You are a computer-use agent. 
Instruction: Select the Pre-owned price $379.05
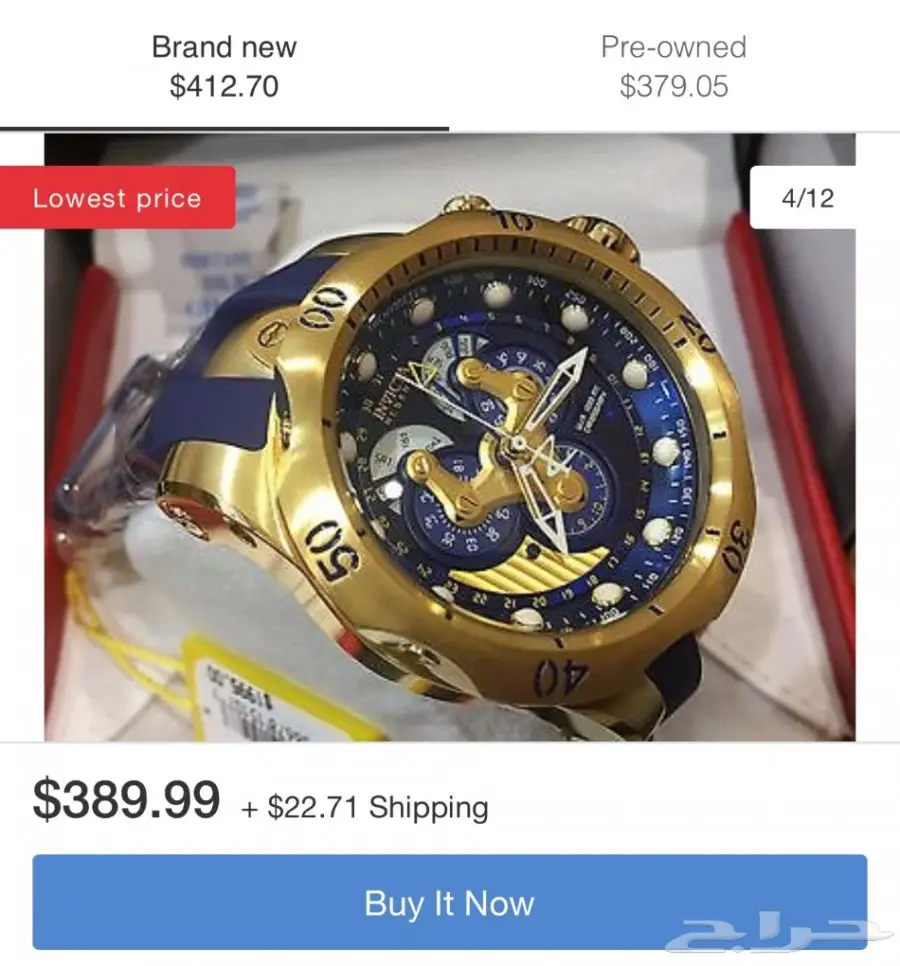coord(673,87)
